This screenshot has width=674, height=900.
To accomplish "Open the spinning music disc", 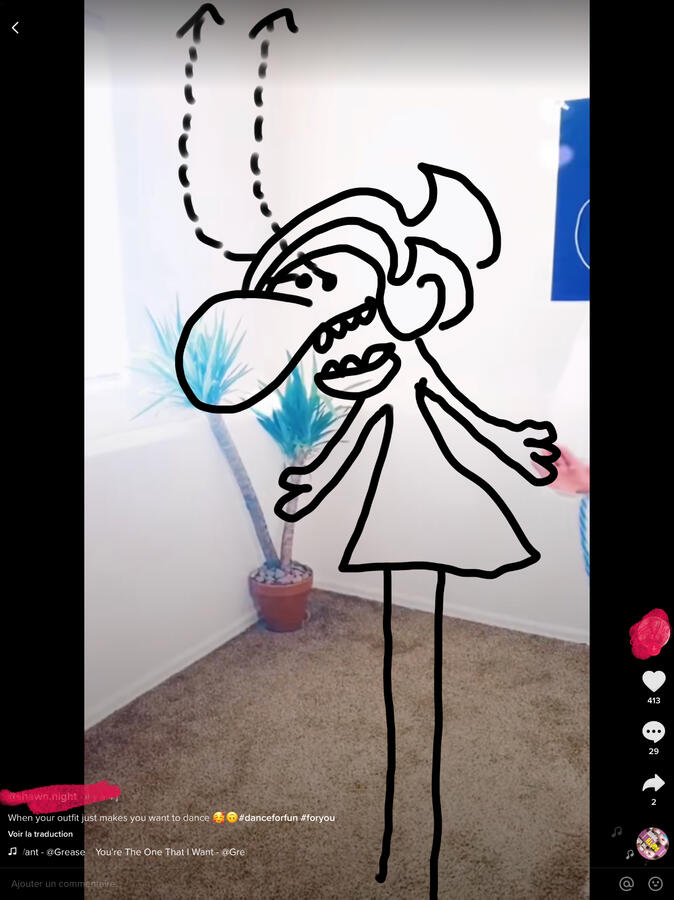I will click(652, 843).
